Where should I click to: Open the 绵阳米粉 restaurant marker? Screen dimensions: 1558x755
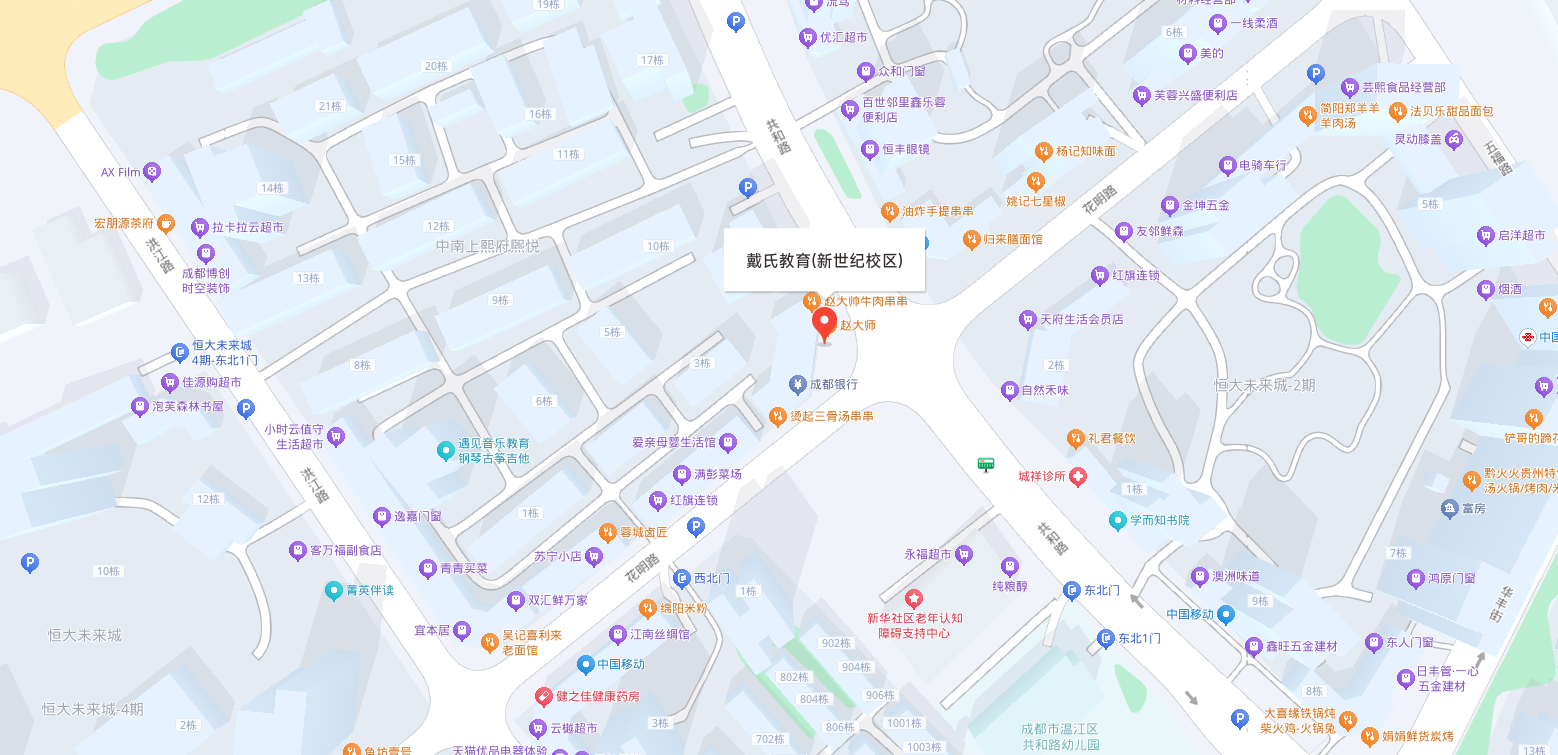(647, 608)
